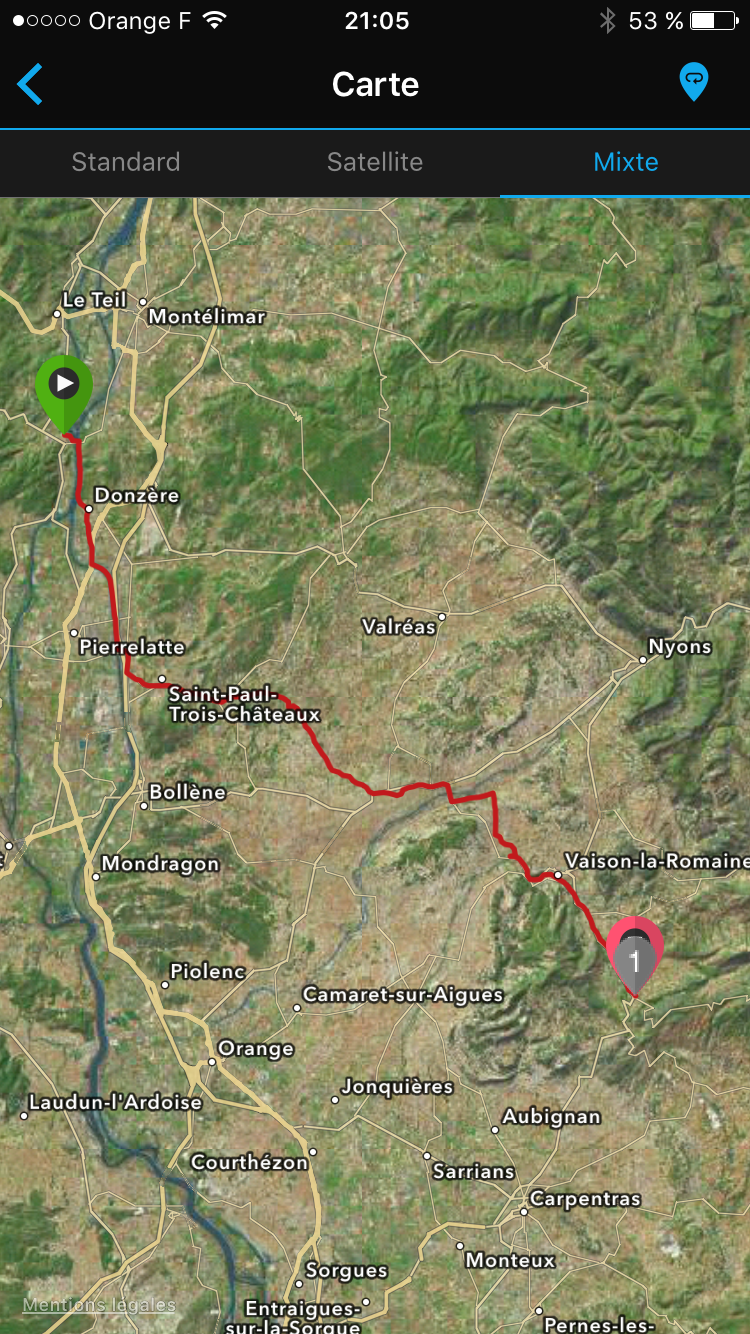Open the Mentions légales link
This screenshot has width=750, height=1334.
(x=99, y=1305)
